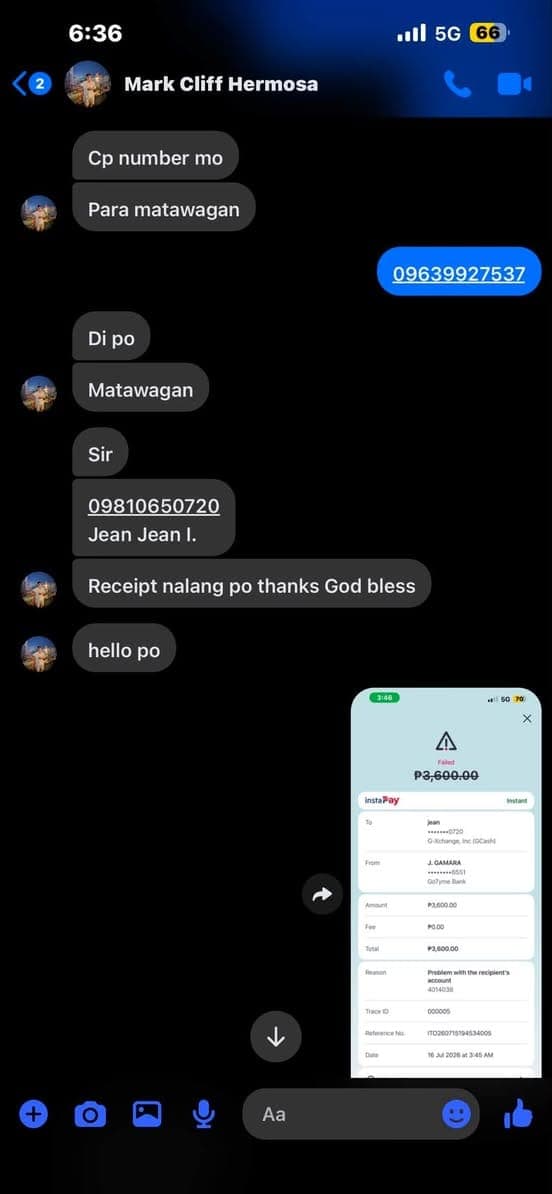The height and width of the screenshot is (1194, 552).
Task: Start a video call with Mark Cliff Hermosa
Action: [x=515, y=84]
